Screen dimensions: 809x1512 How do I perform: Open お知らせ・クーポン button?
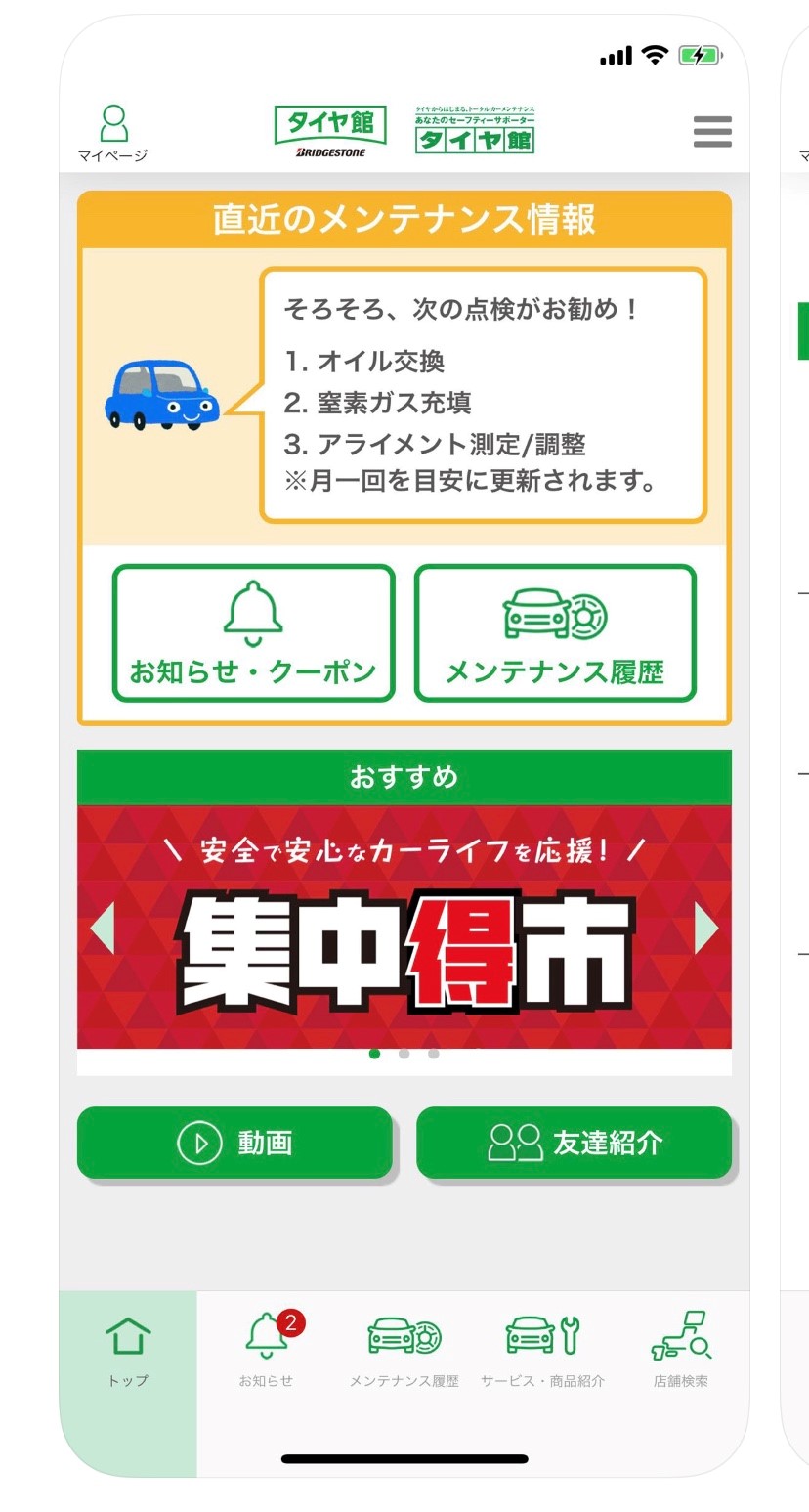coord(253,633)
